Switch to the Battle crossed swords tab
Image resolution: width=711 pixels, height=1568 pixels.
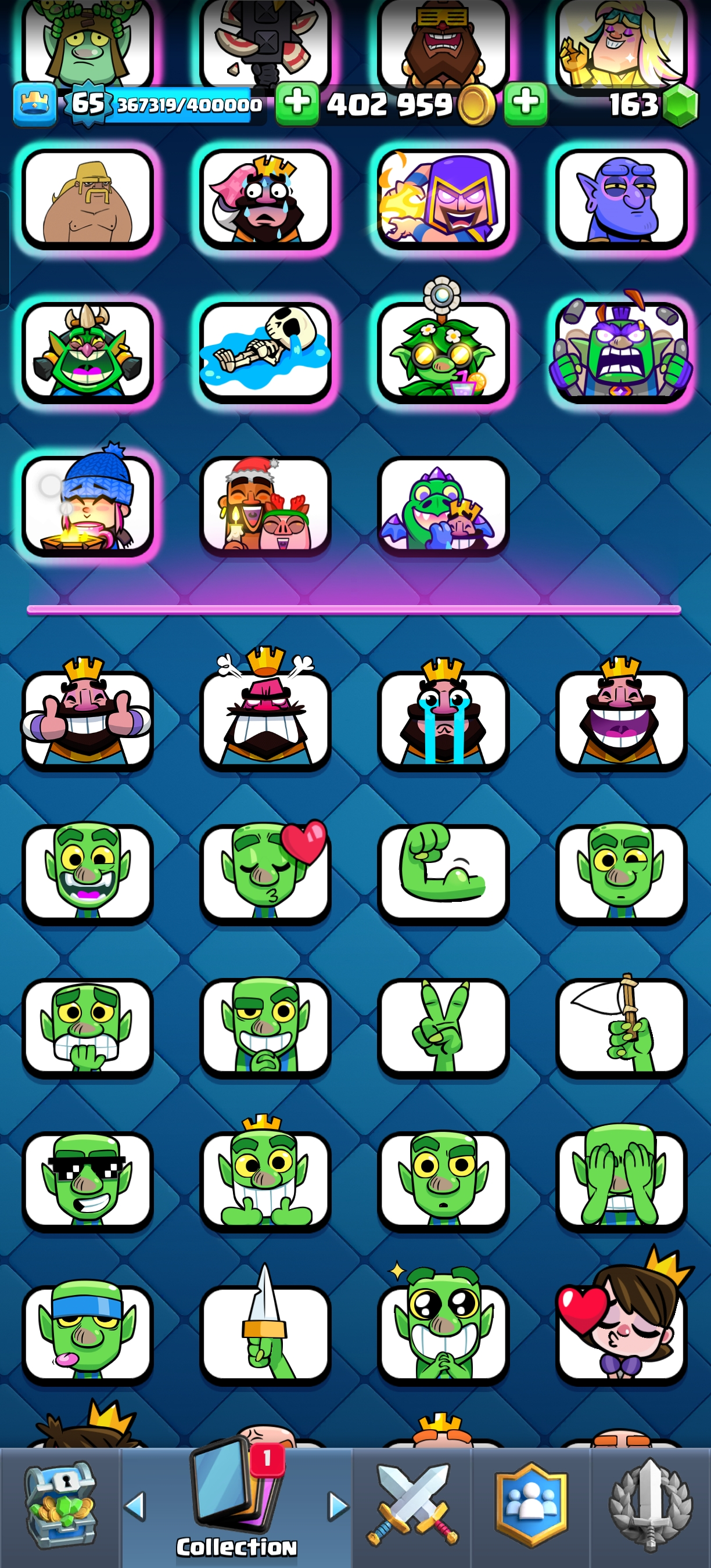[x=412, y=1505]
